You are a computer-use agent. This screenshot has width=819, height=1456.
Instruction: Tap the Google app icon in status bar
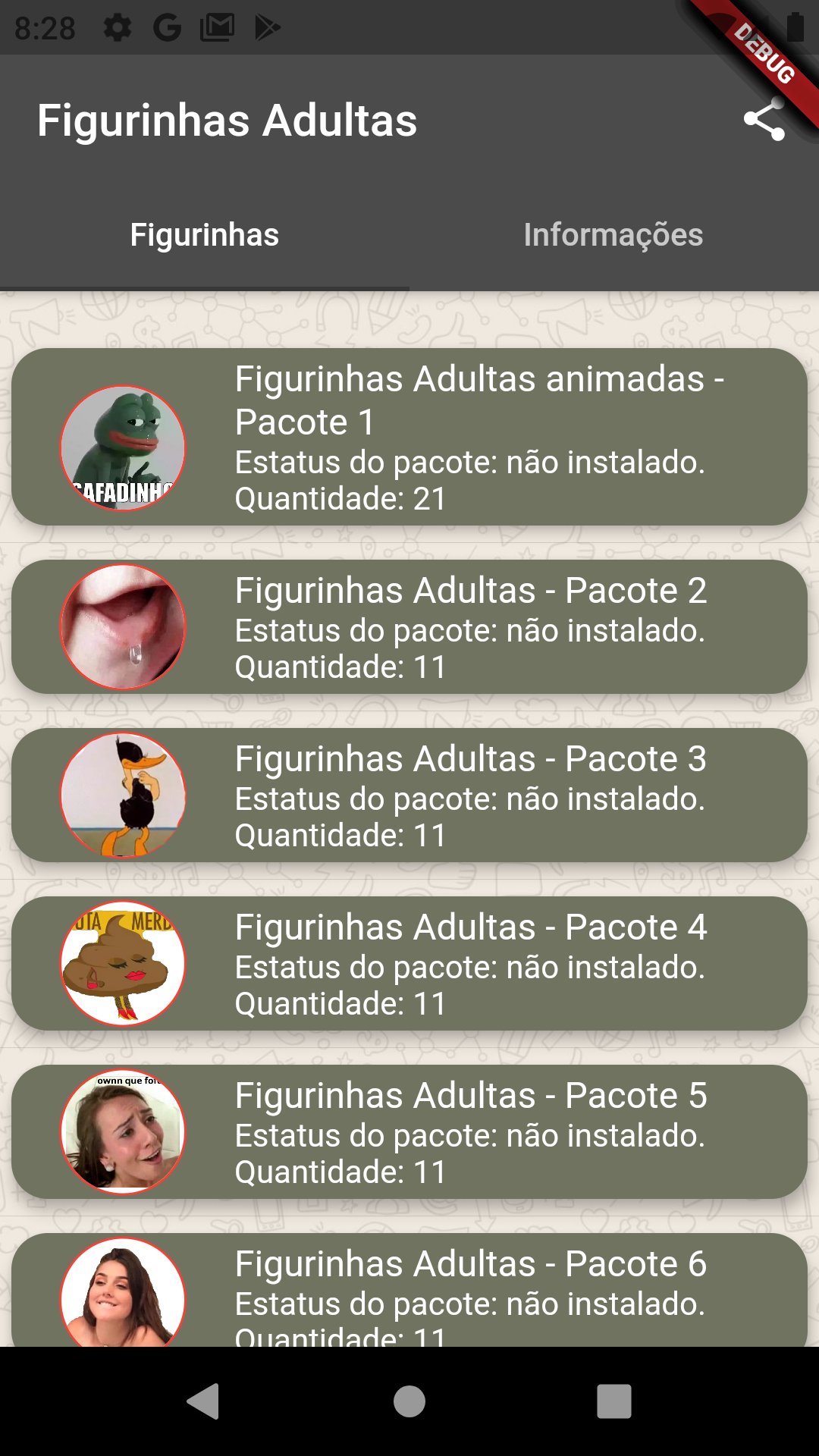click(168, 27)
